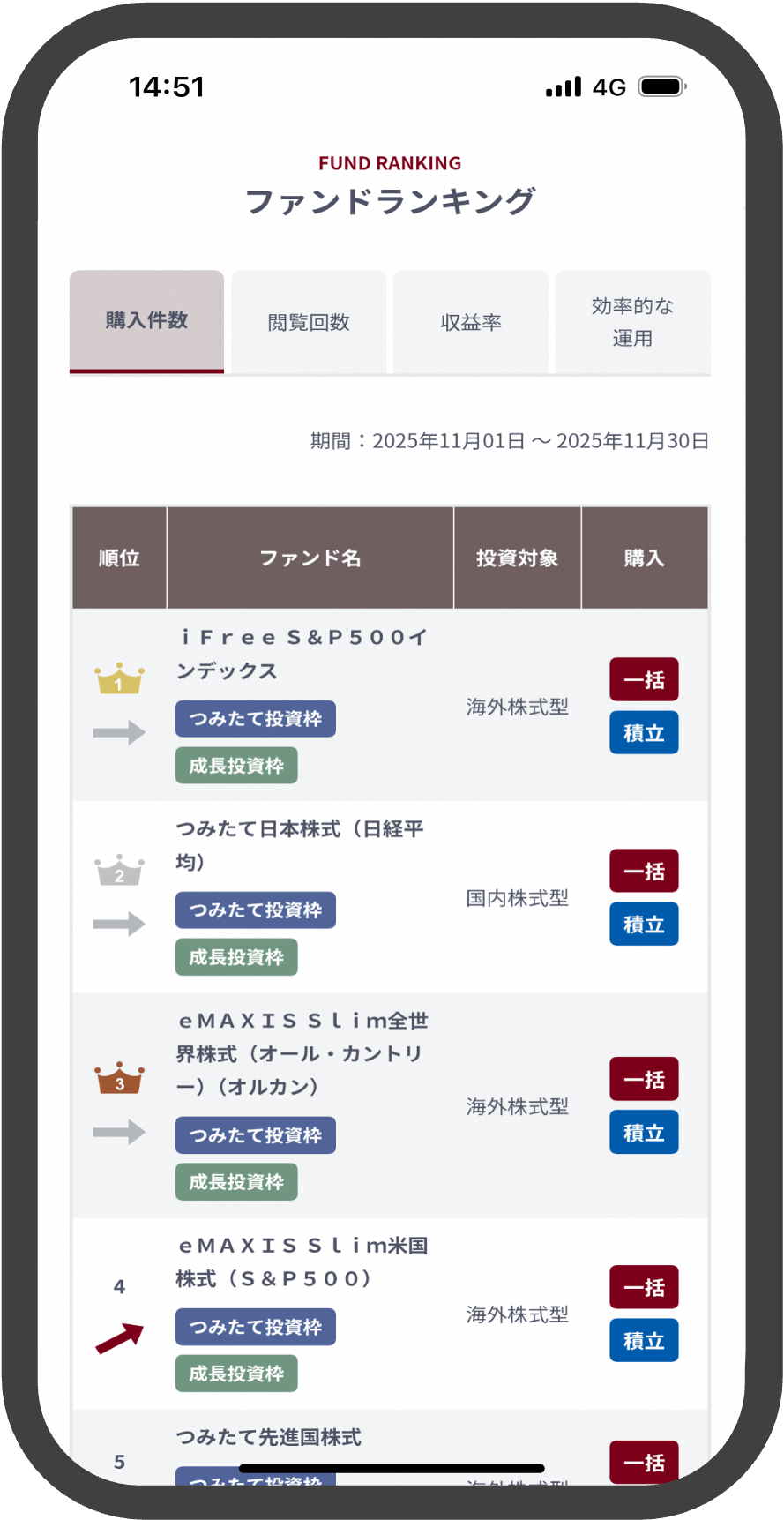Click the silver crown second place icon

121,870
